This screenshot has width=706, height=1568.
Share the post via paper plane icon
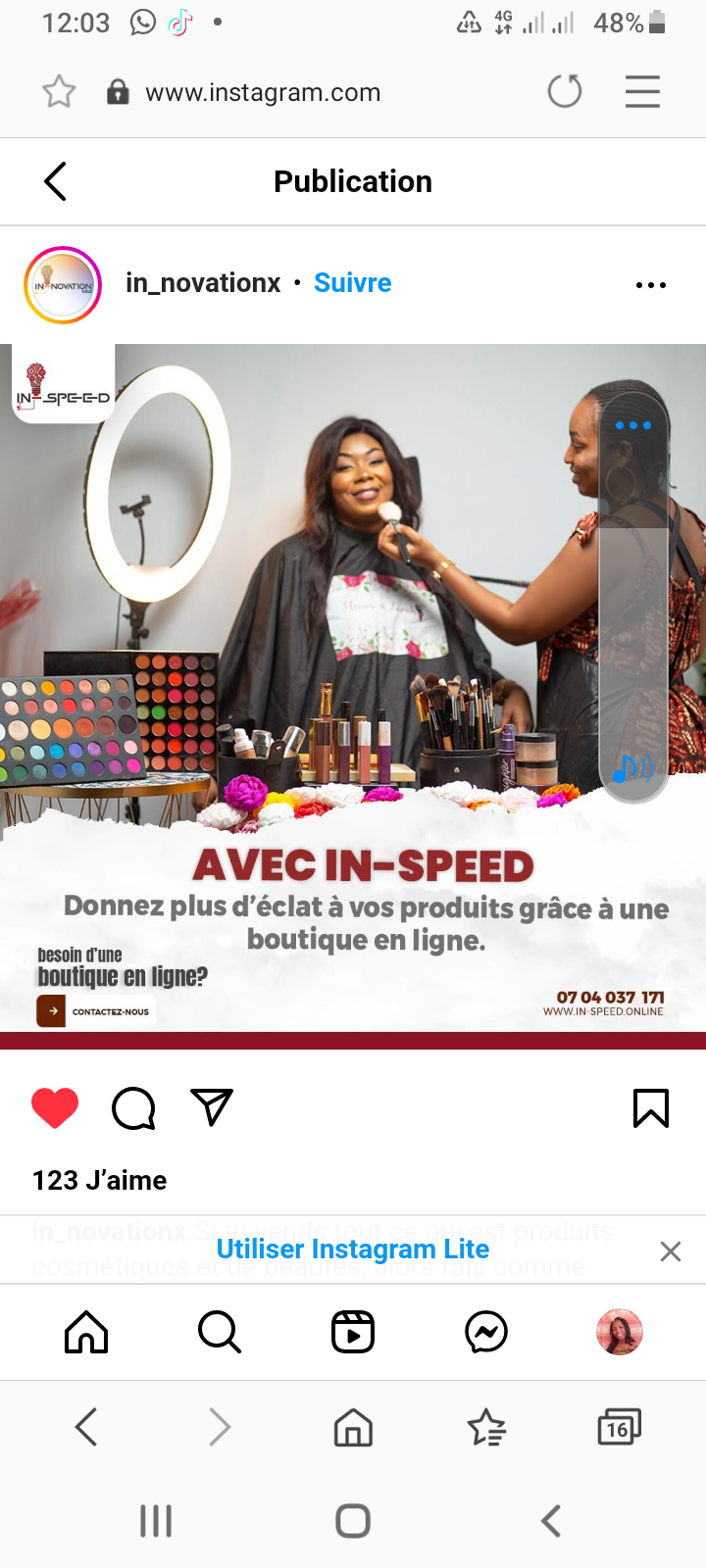pyautogui.click(x=212, y=1107)
